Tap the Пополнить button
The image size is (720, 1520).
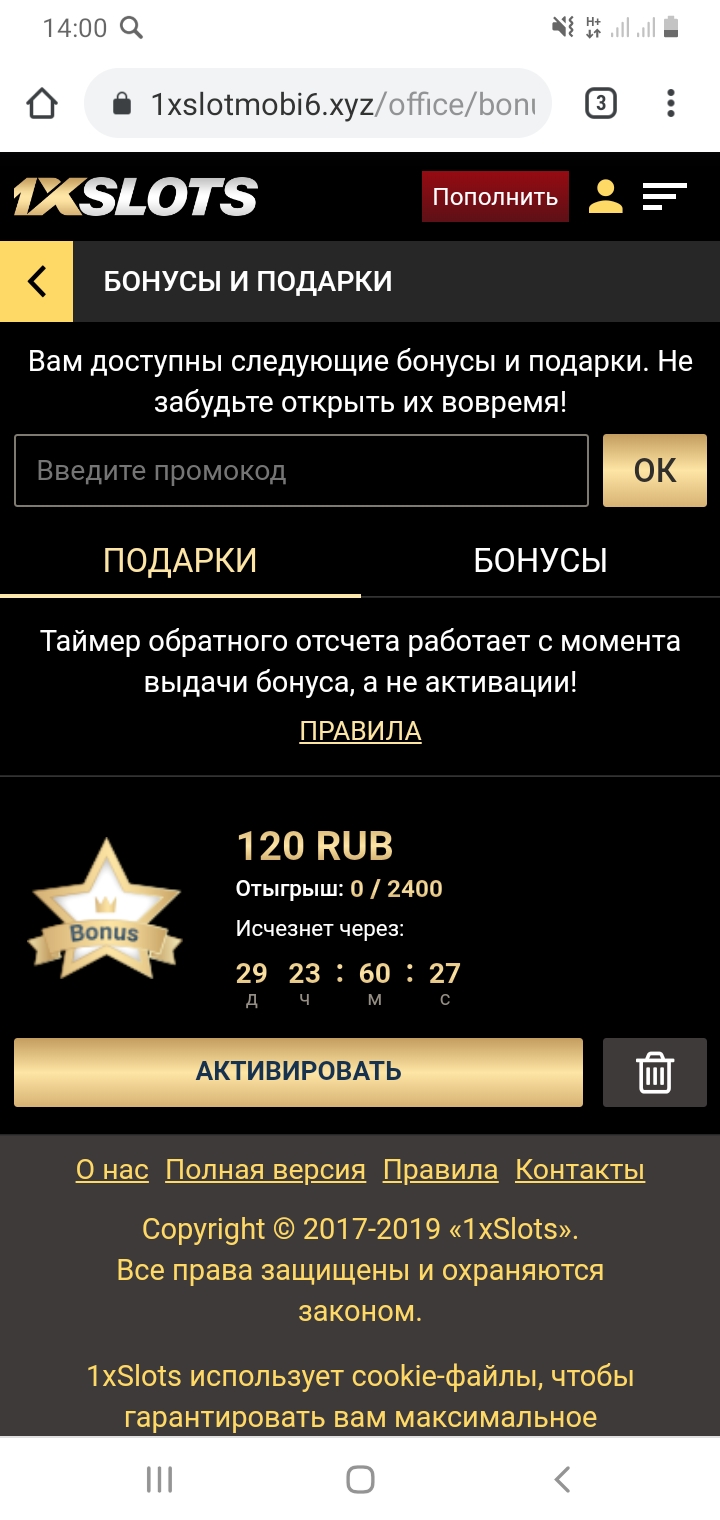494,196
